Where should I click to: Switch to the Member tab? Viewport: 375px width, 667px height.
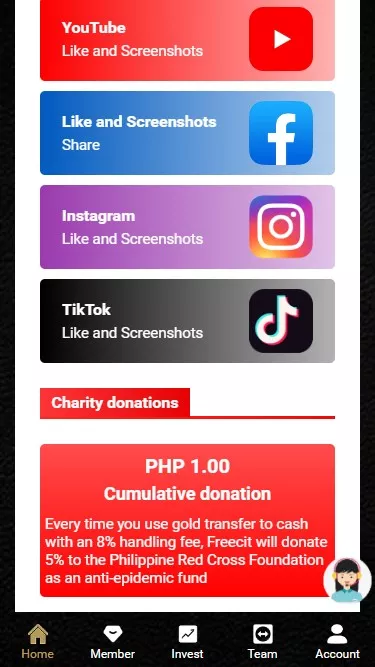tap(113, 641)
